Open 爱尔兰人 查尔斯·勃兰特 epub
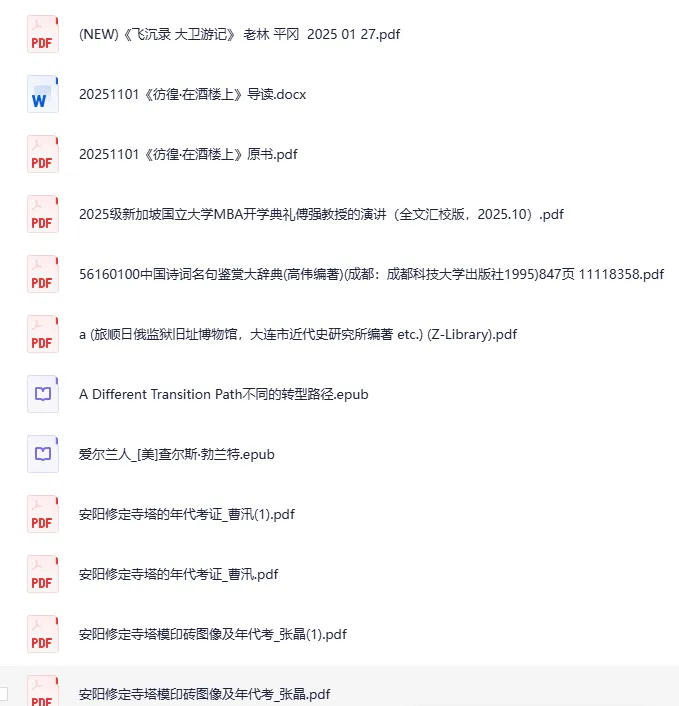The height and width of the screenshot is (706, 679). (176, 454)
